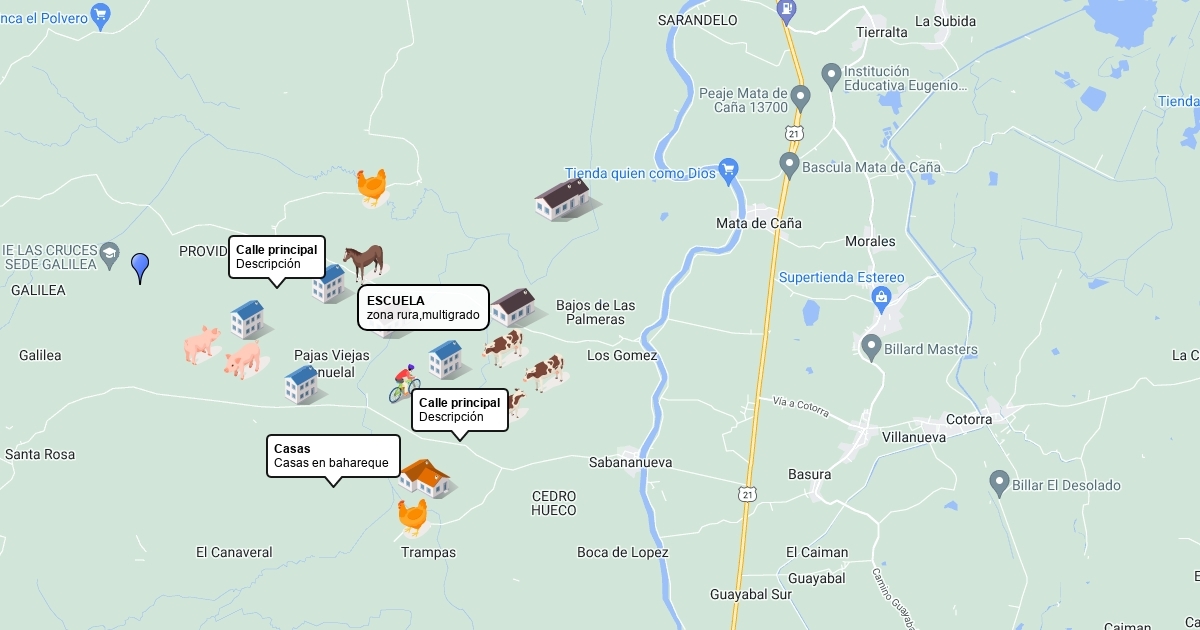Tap the Supertienda Estereo shop pin
This screenshot has width=1200, height=630.
coord(881,296)
